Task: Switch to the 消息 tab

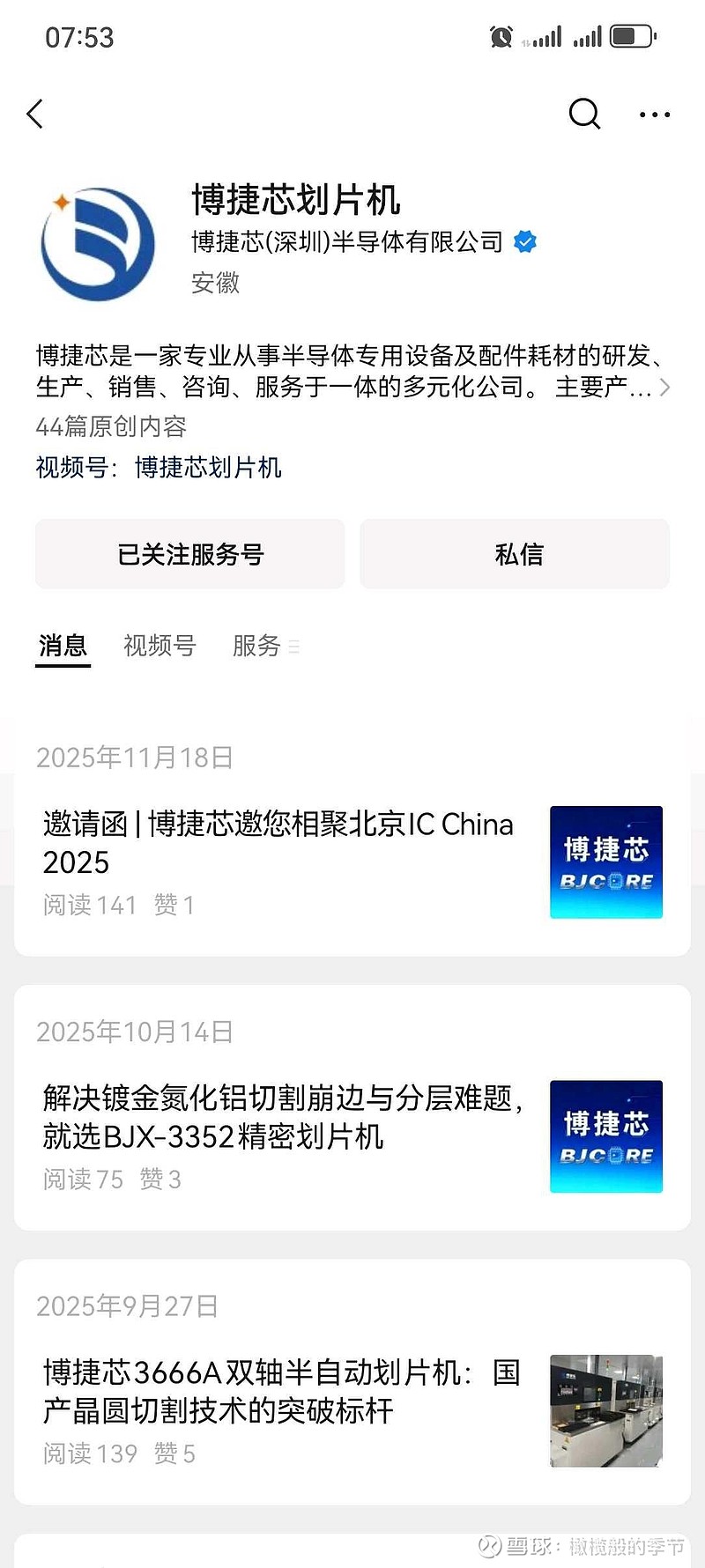Action: pos(63,647)
